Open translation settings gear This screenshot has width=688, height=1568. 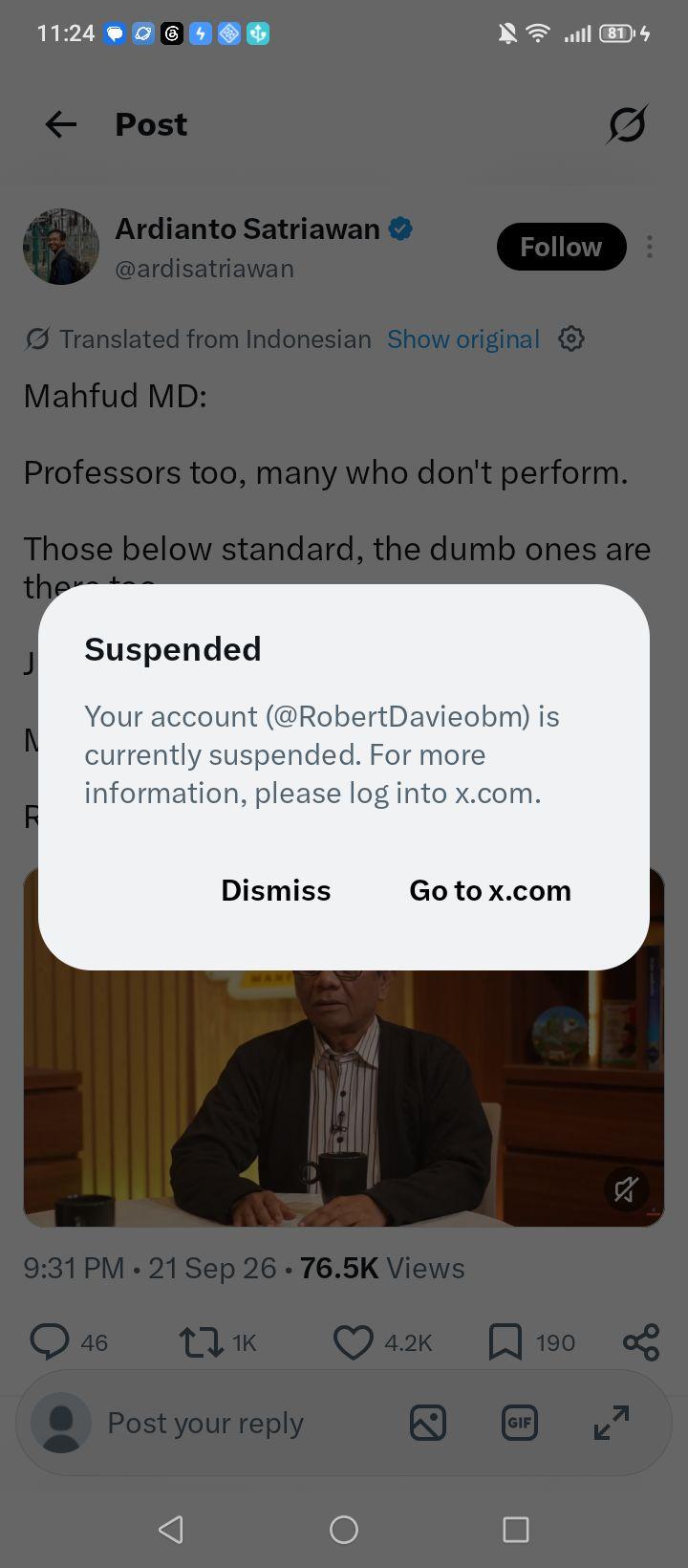coord(571,338)
